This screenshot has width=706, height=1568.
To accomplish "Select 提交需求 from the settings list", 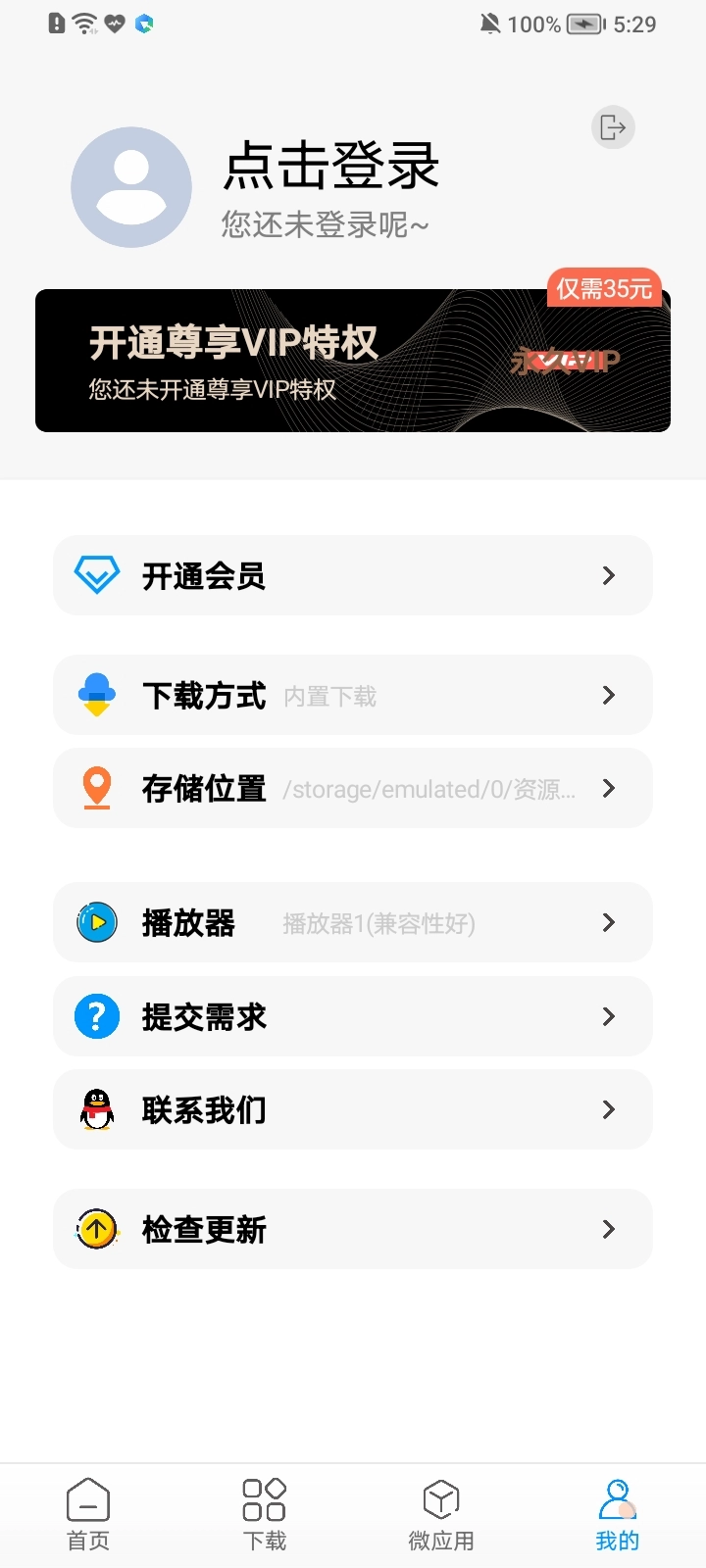I will tap(353, 1016).
